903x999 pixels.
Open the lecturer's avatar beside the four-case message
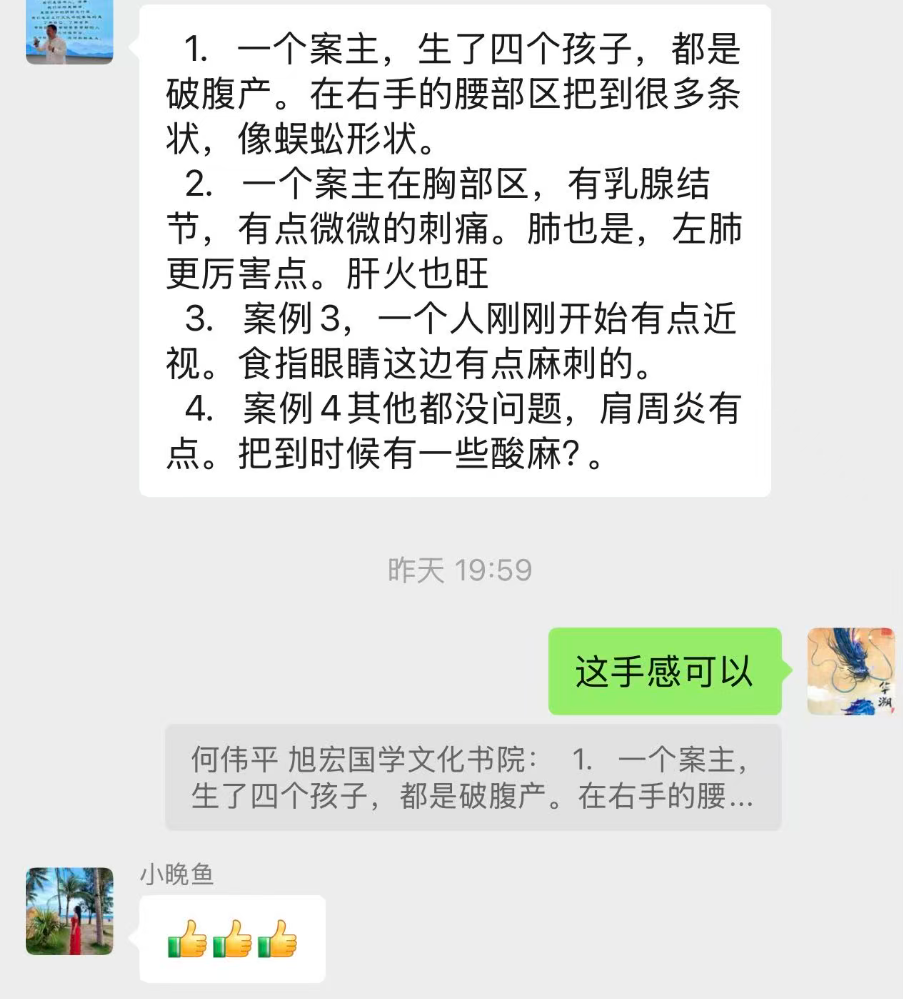pos(69,32)
